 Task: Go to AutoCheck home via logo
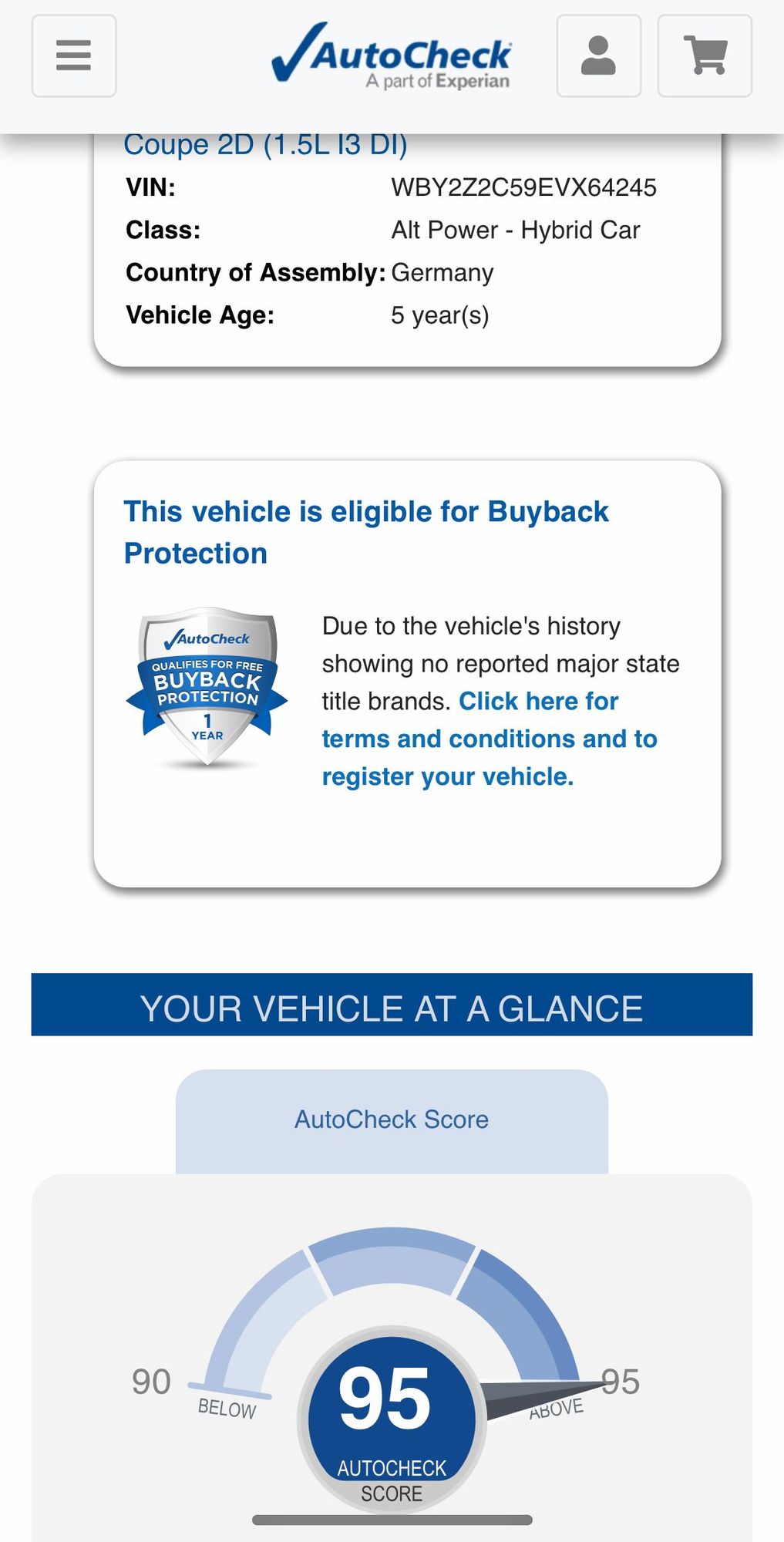point(392,56)
